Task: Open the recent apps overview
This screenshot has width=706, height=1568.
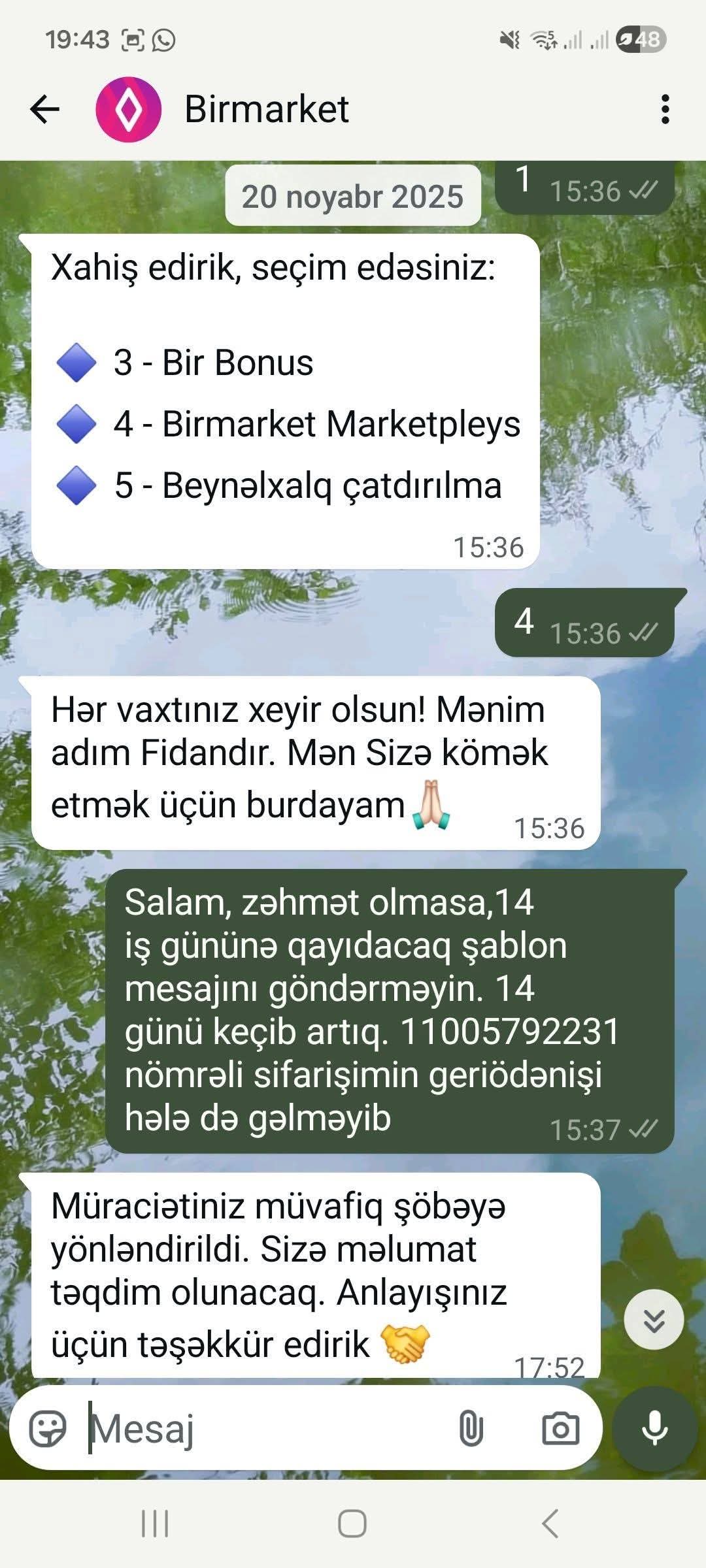Action: (x=155, y=1524)
